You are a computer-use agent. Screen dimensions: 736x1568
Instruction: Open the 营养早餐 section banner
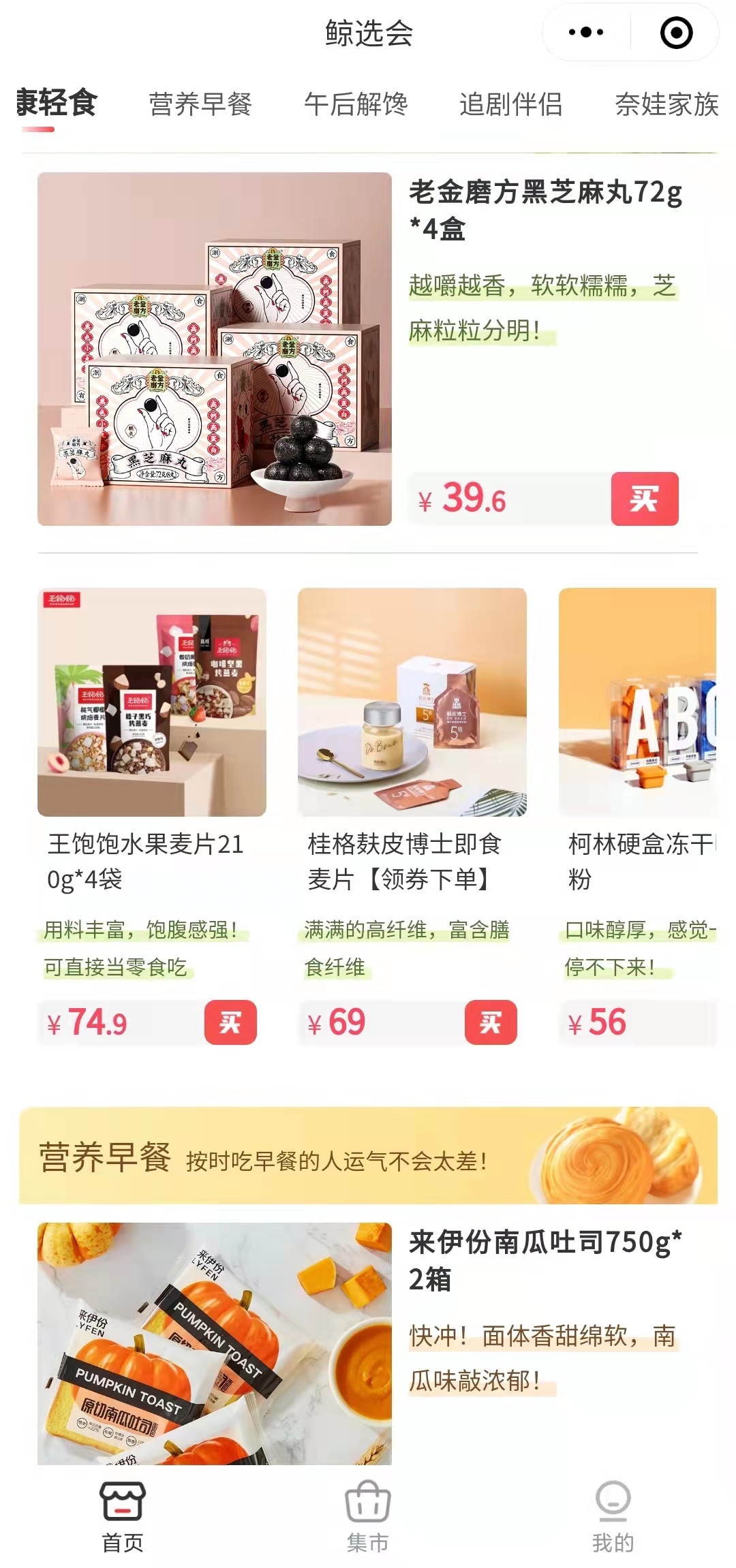(368, 1156)
